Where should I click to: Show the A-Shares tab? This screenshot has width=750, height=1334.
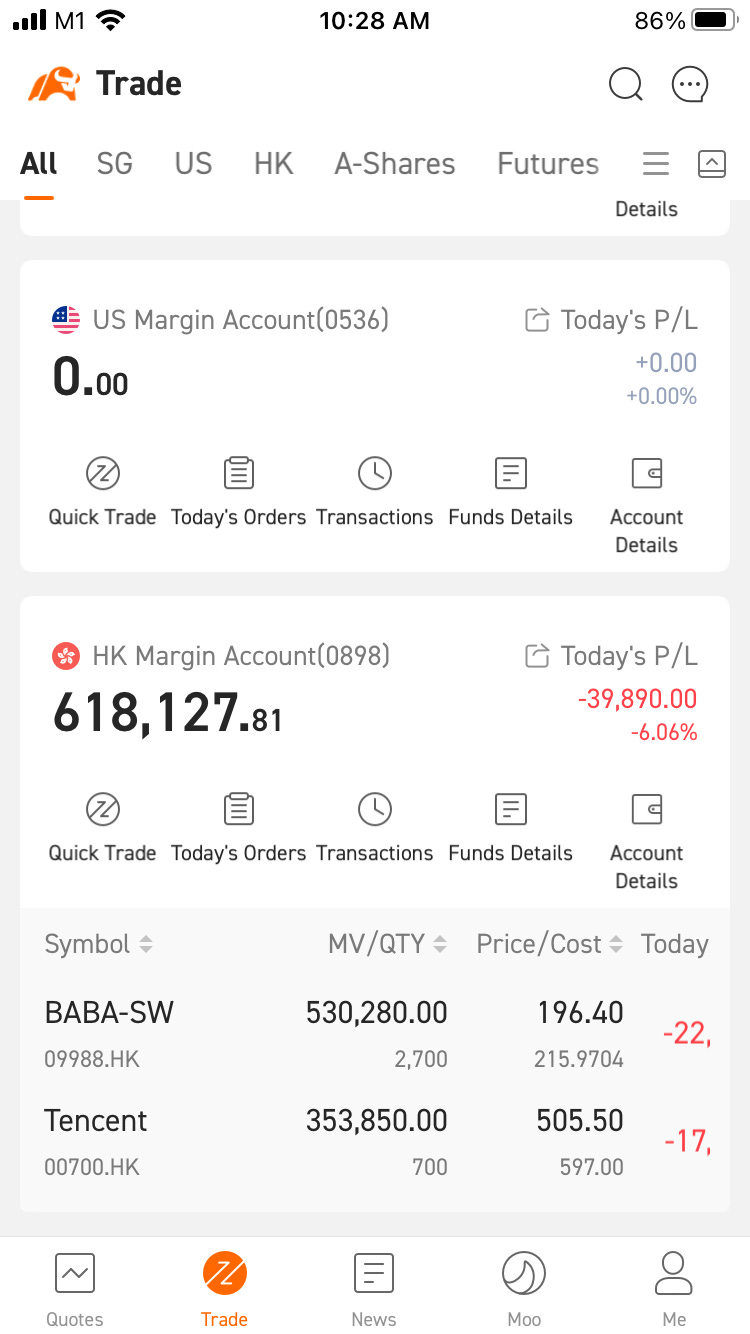coord(394,164)
